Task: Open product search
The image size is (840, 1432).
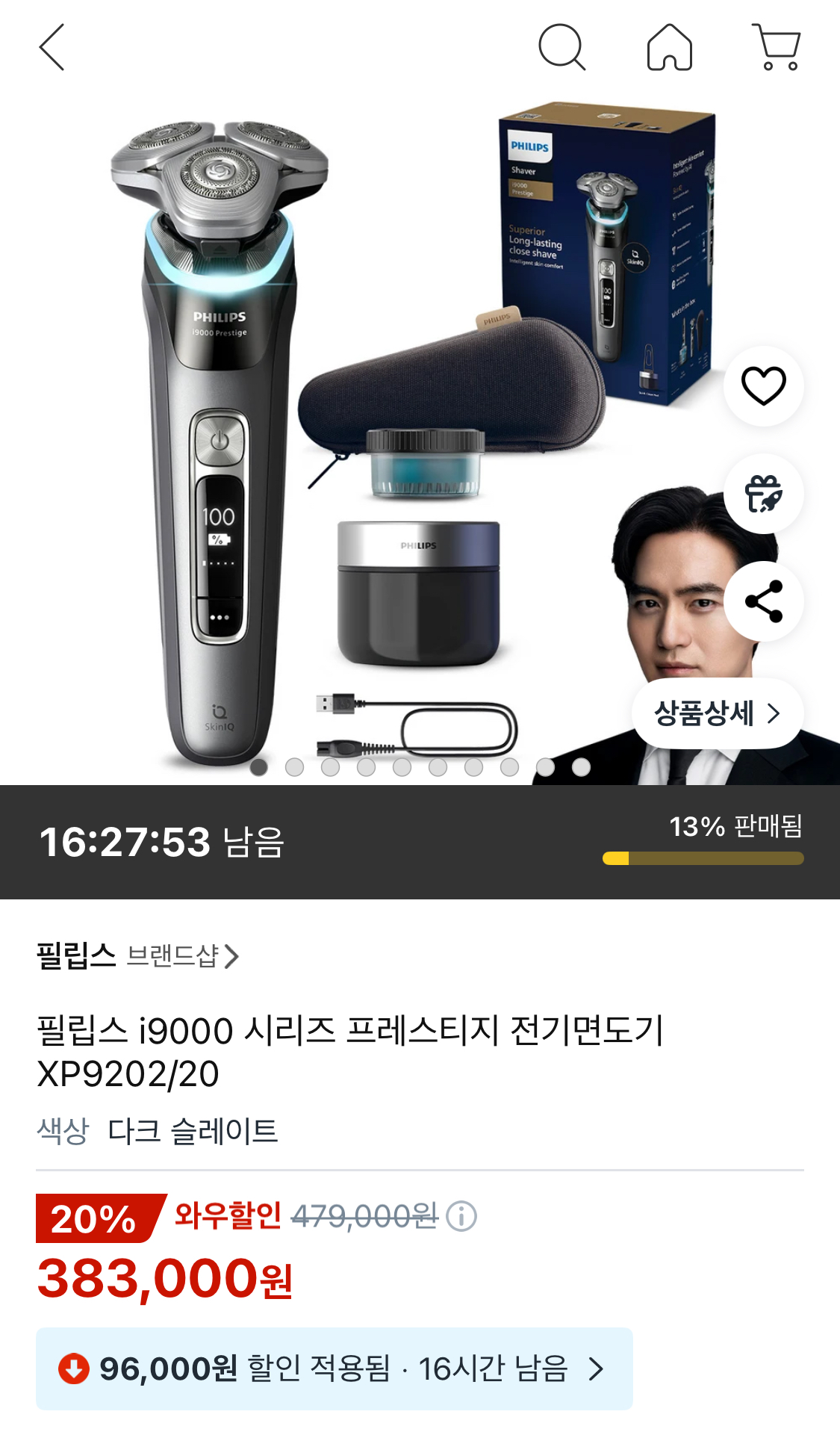Action: (x=561, y=47)
